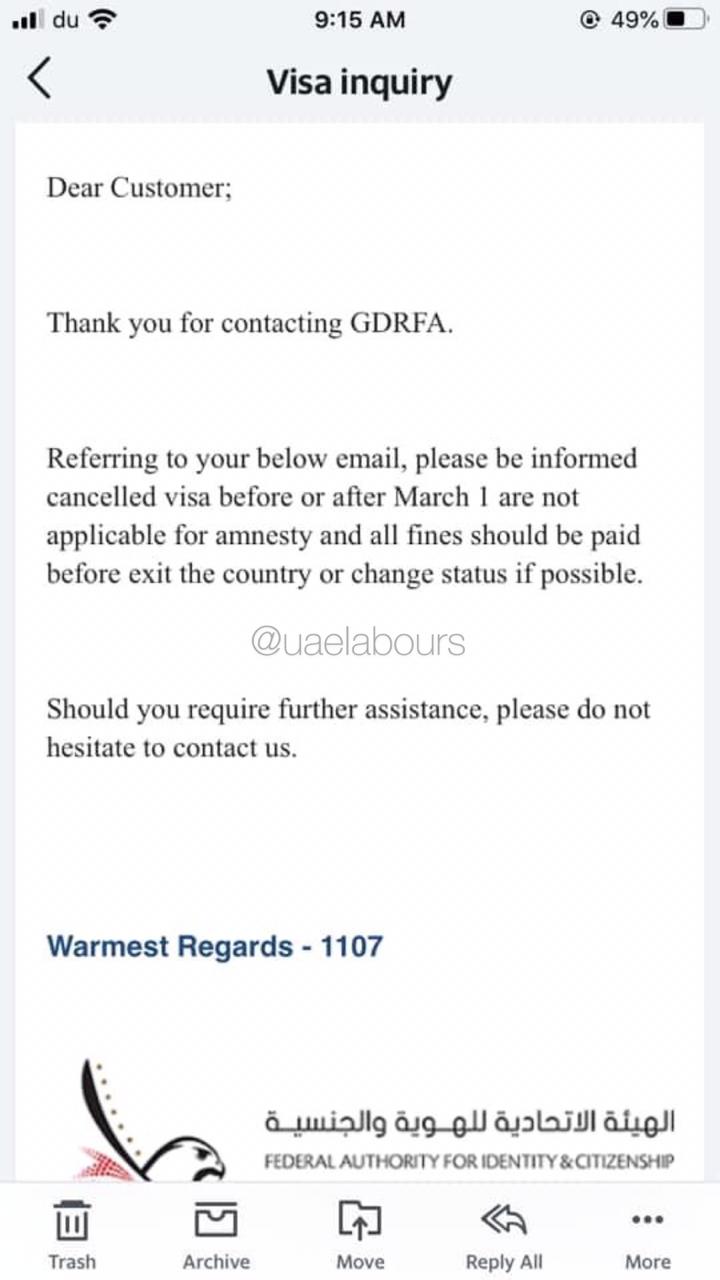Screen dimensions: 720x1280
Task: Reply All to the GDRFA email
Action: (504, 1235)
